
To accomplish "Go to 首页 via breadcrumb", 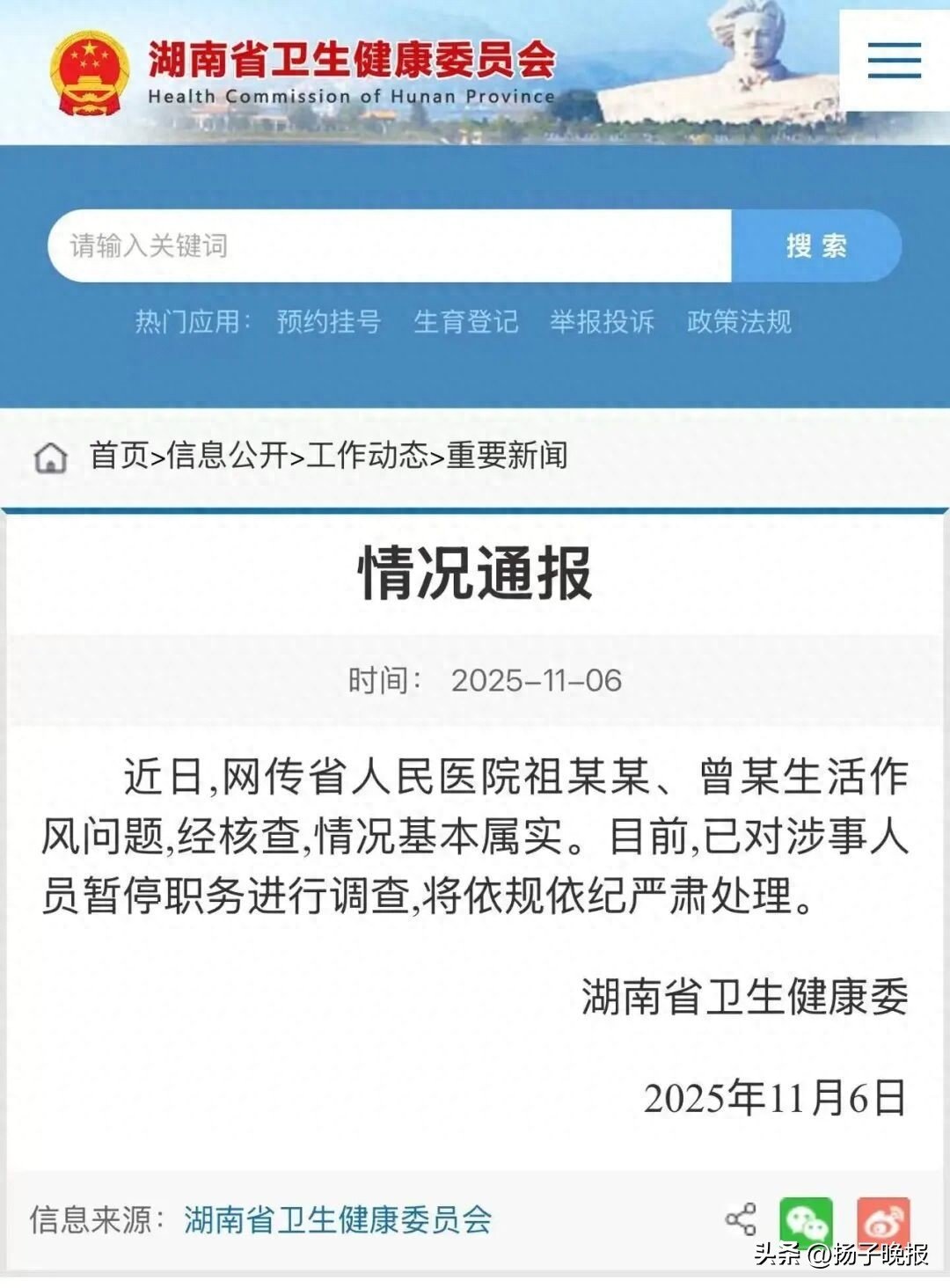I will click(x=119, y=456).
